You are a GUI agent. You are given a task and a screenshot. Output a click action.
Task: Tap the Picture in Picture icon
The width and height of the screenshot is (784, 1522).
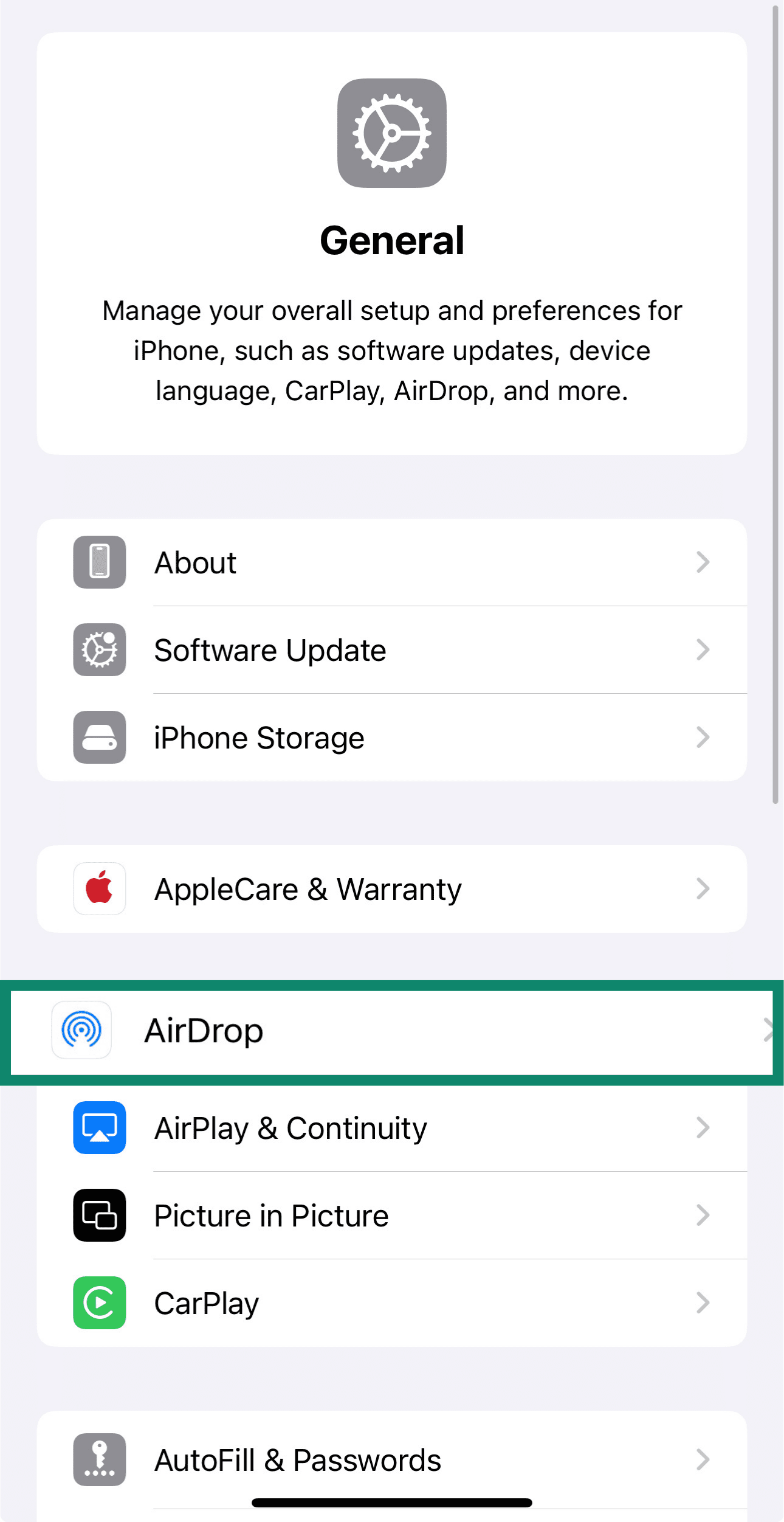(x=98, y=1216)
